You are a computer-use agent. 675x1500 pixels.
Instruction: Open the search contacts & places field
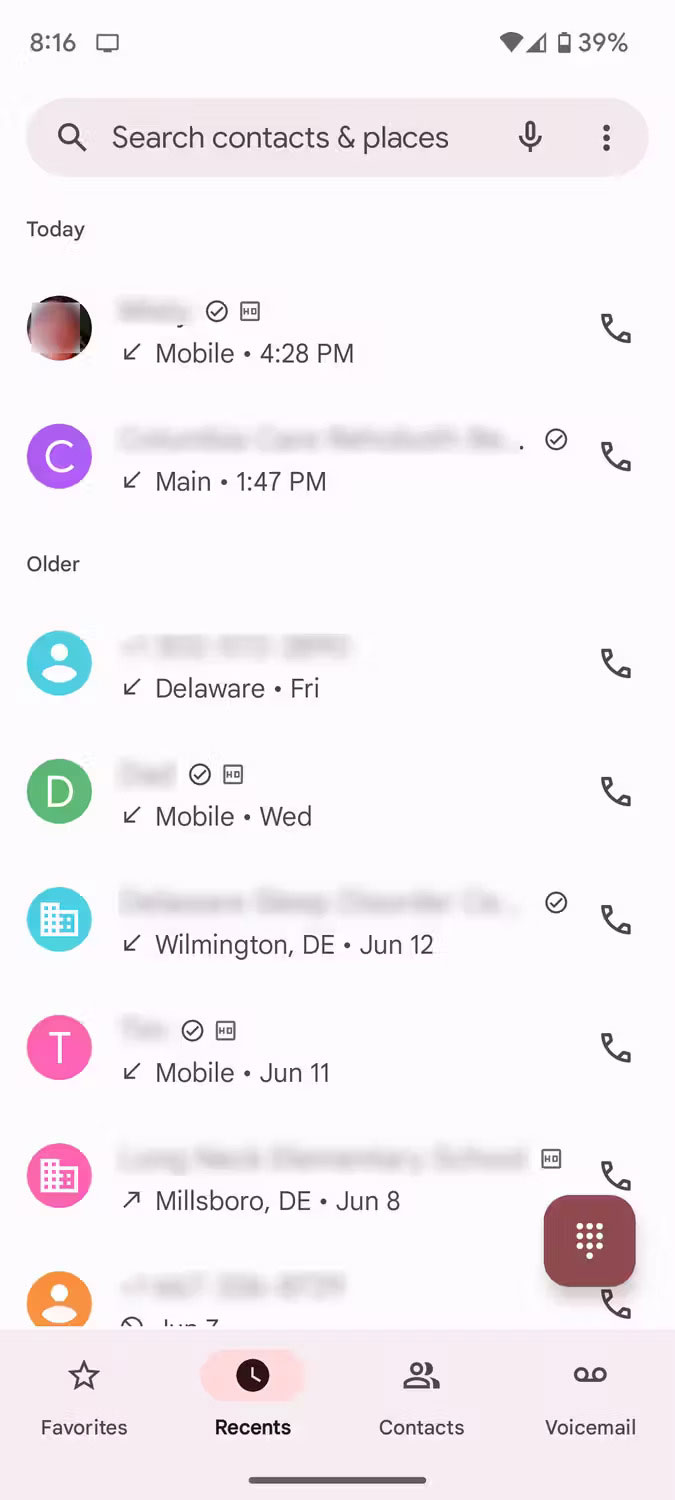click(x=280, y=138)
